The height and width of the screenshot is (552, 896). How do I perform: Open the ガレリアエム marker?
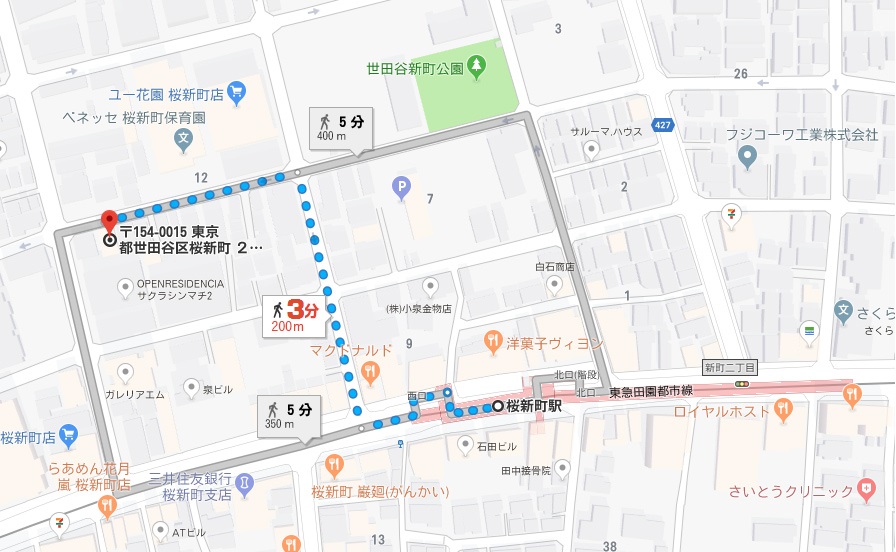click(125, 372)
